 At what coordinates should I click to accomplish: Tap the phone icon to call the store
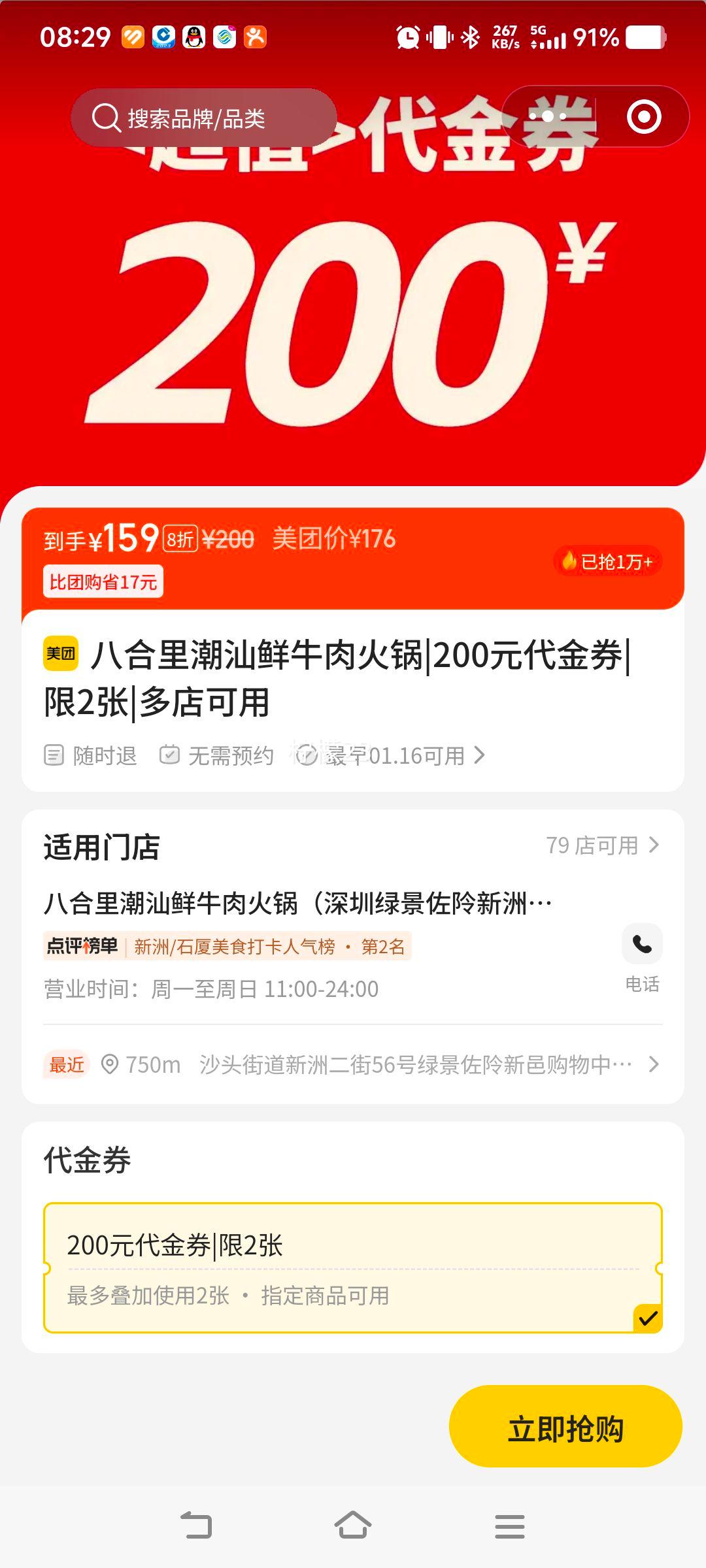point(642,943)
